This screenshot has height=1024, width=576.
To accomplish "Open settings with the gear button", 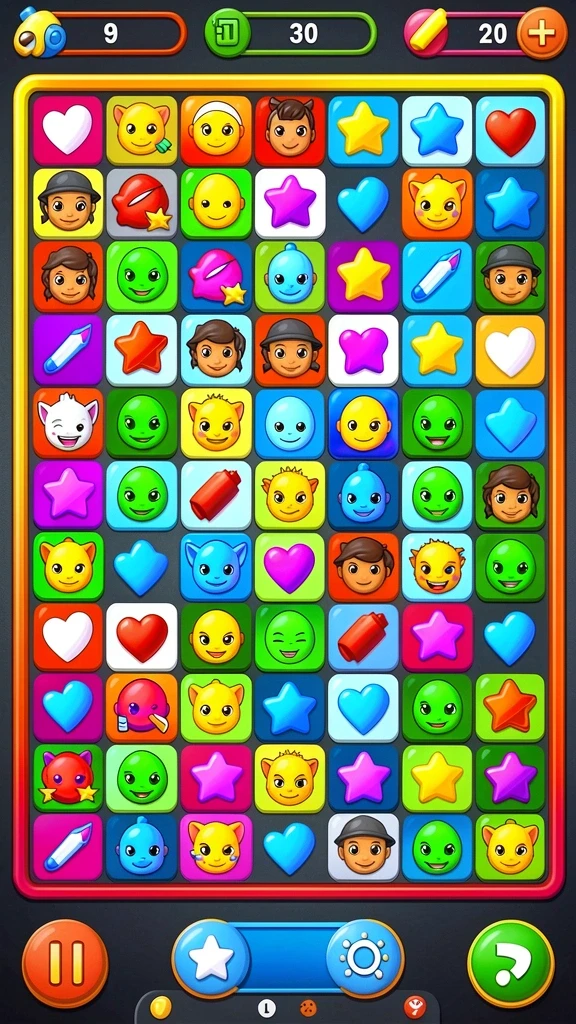I will coord(364,957).
